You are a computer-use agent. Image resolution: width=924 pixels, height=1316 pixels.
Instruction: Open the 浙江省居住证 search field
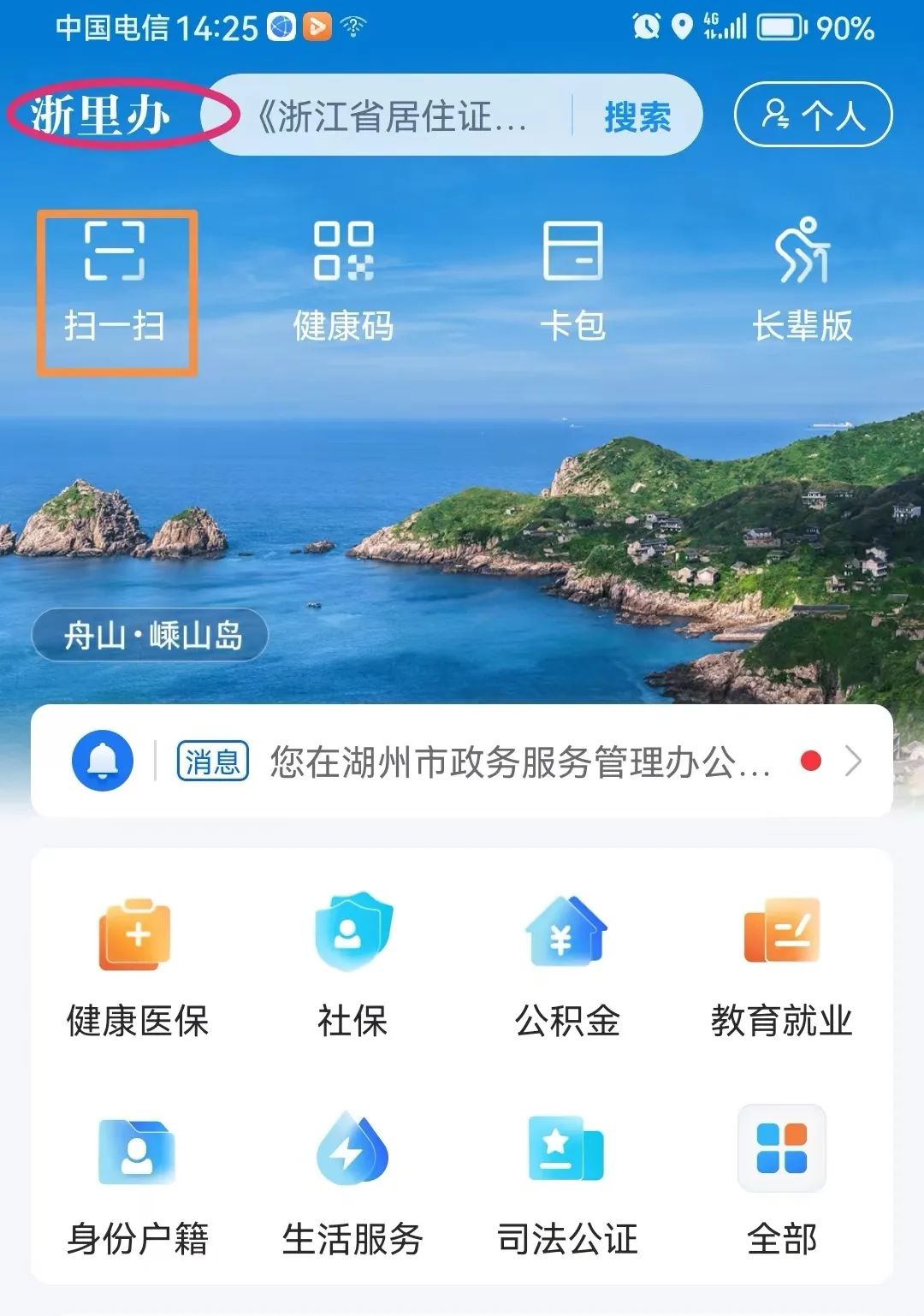tap(394, 116)
